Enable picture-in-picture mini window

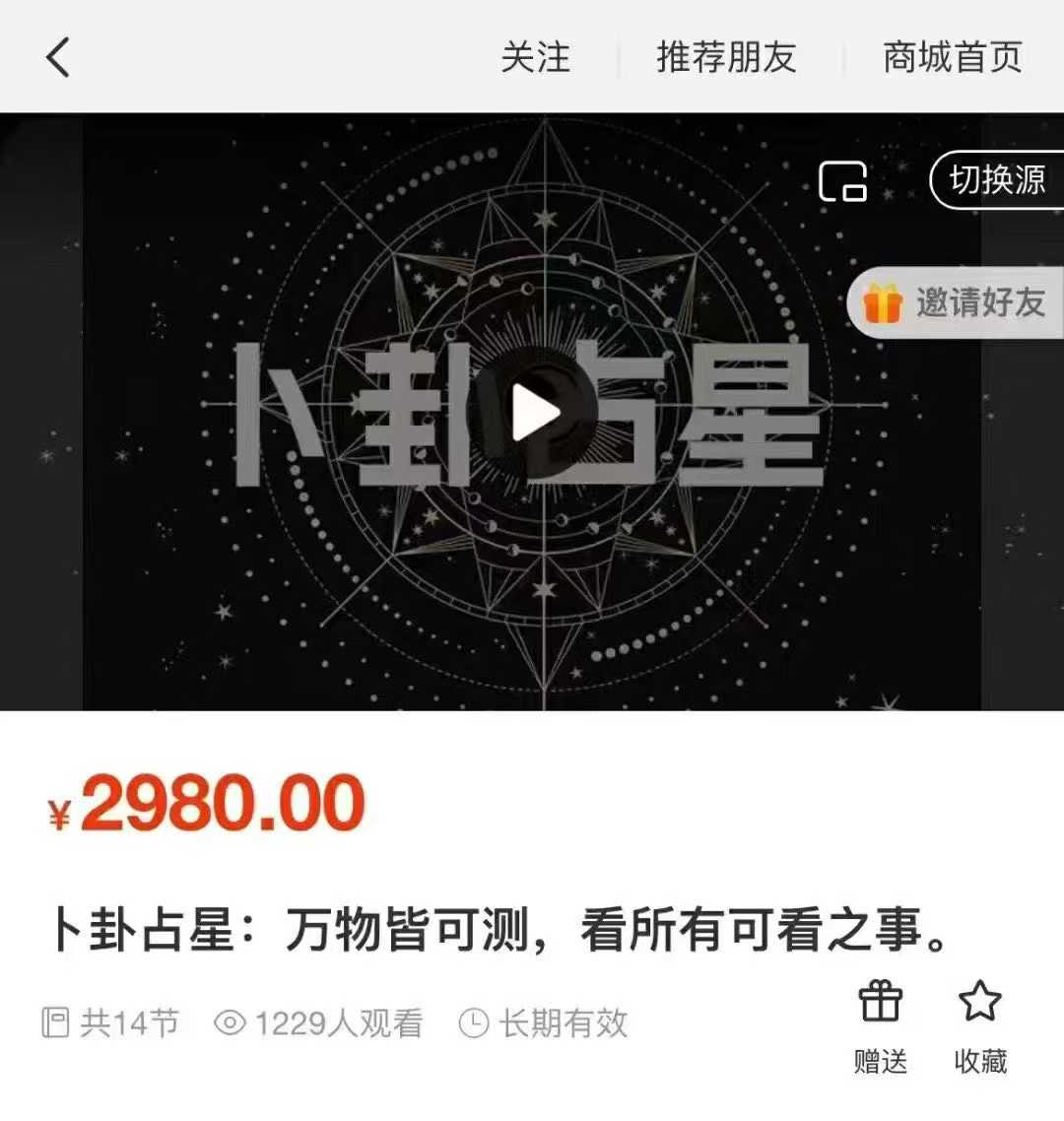843,181
